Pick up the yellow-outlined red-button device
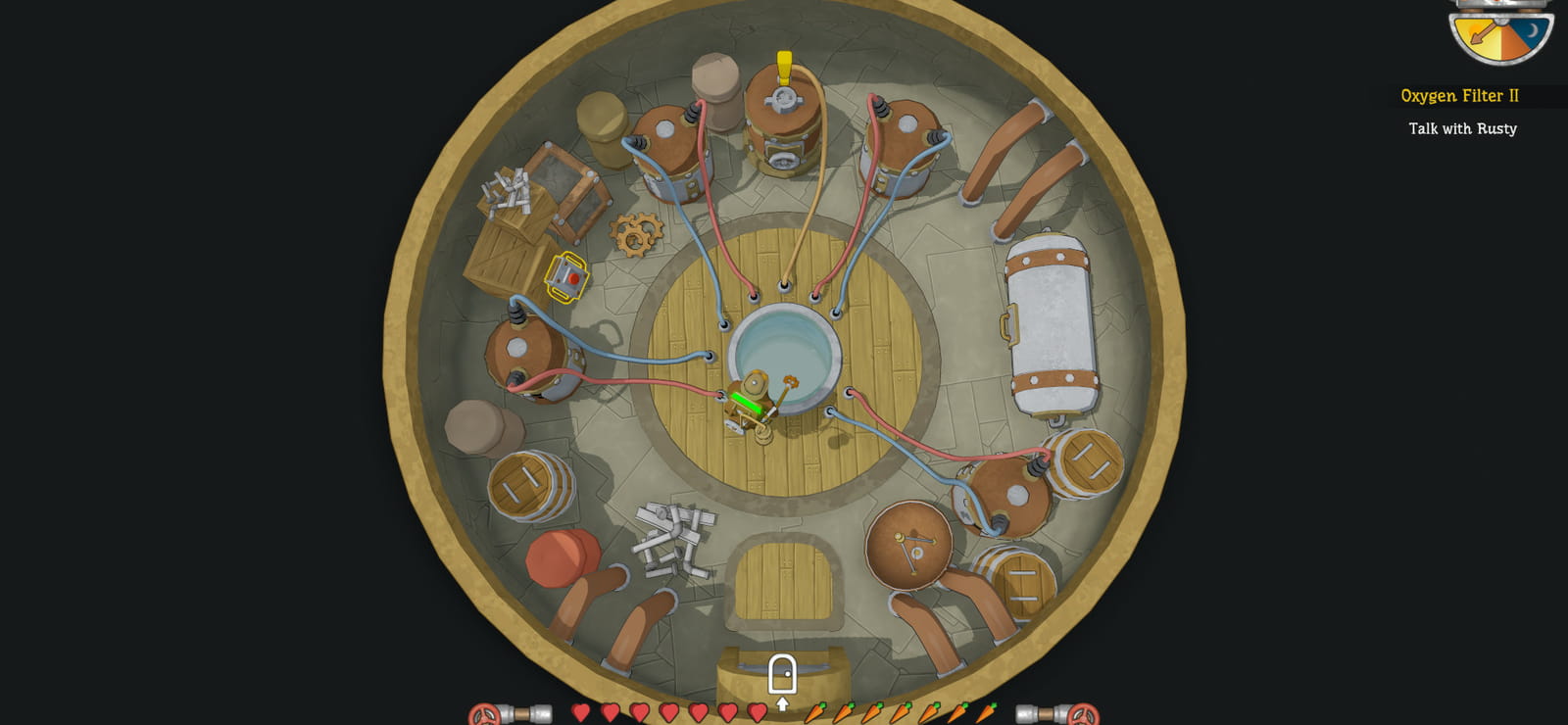Image resolution: width=1568 pixels, height=725 pixels. pyautogui.click(x=566, y=277)
